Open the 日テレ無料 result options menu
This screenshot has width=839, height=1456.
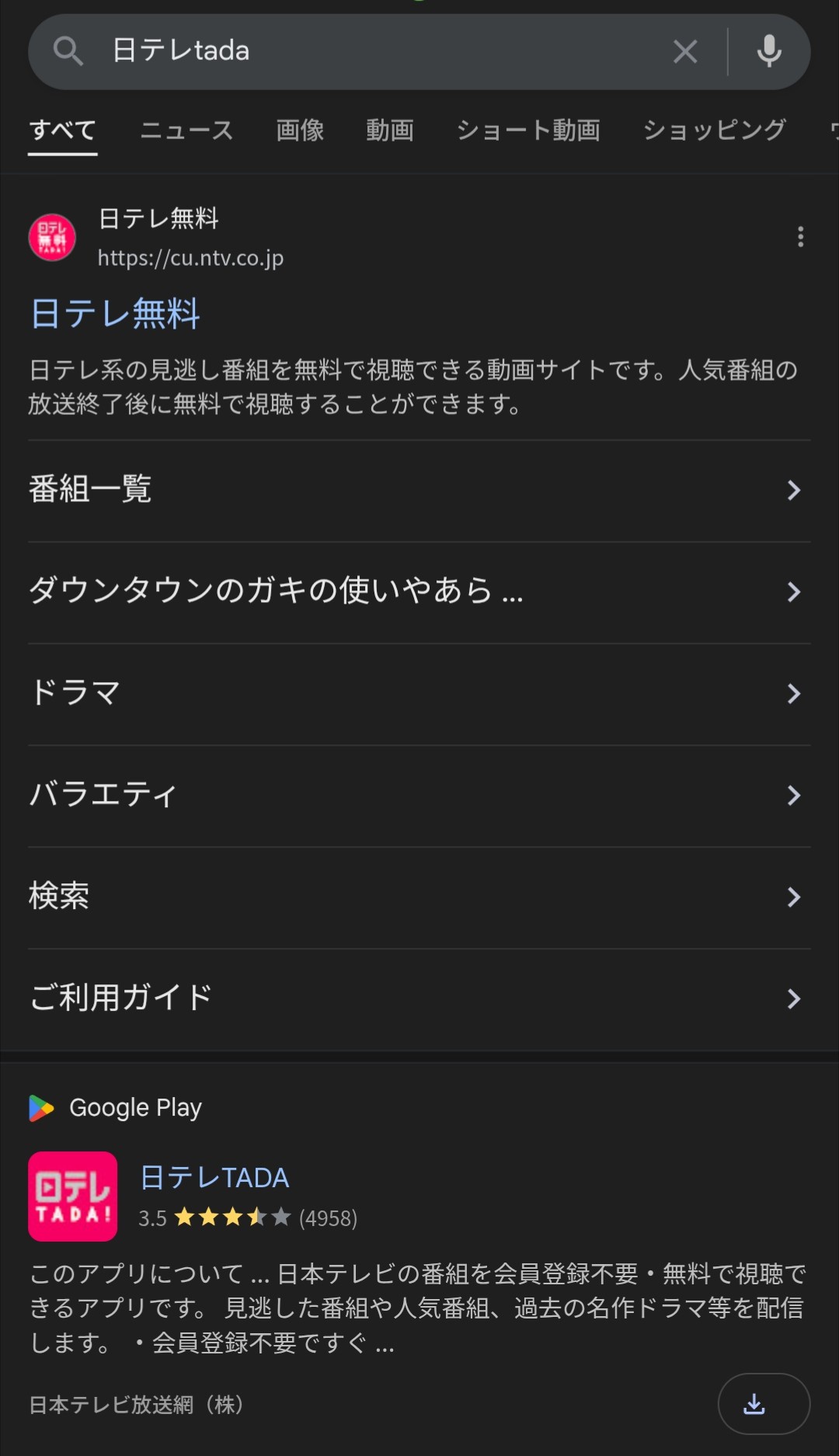pos(800,237)
